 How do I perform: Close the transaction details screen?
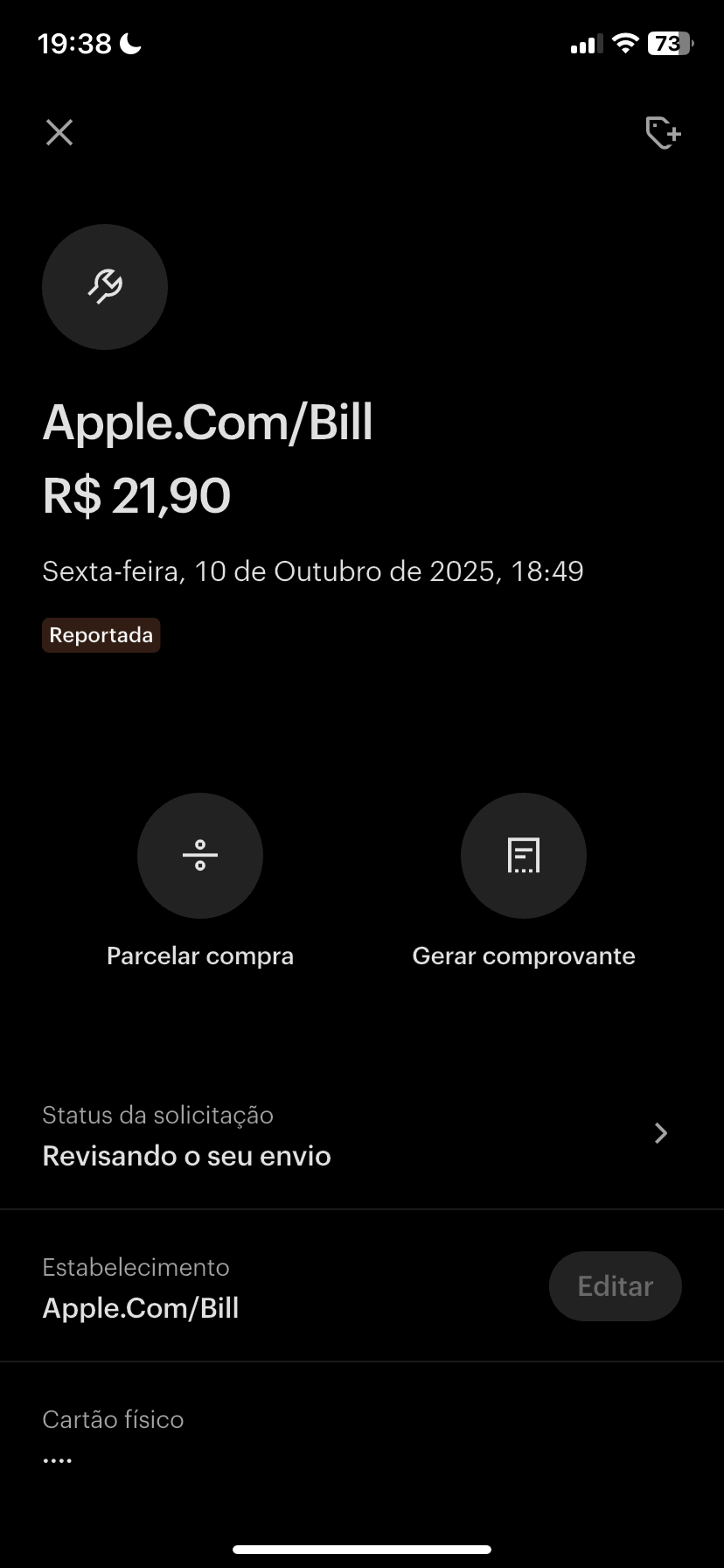pyautogui.click(x=59, y=133)
